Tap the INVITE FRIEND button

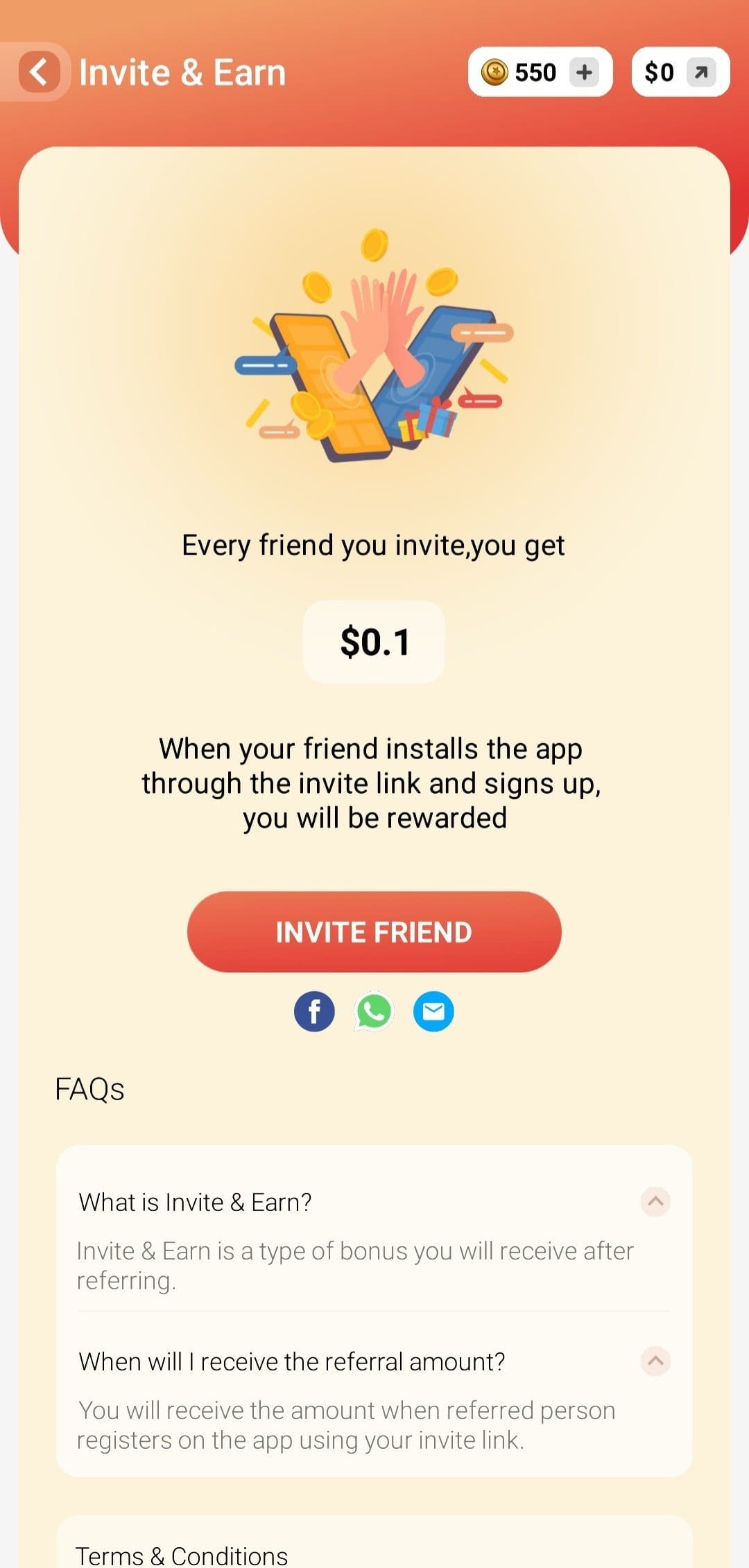374,932
